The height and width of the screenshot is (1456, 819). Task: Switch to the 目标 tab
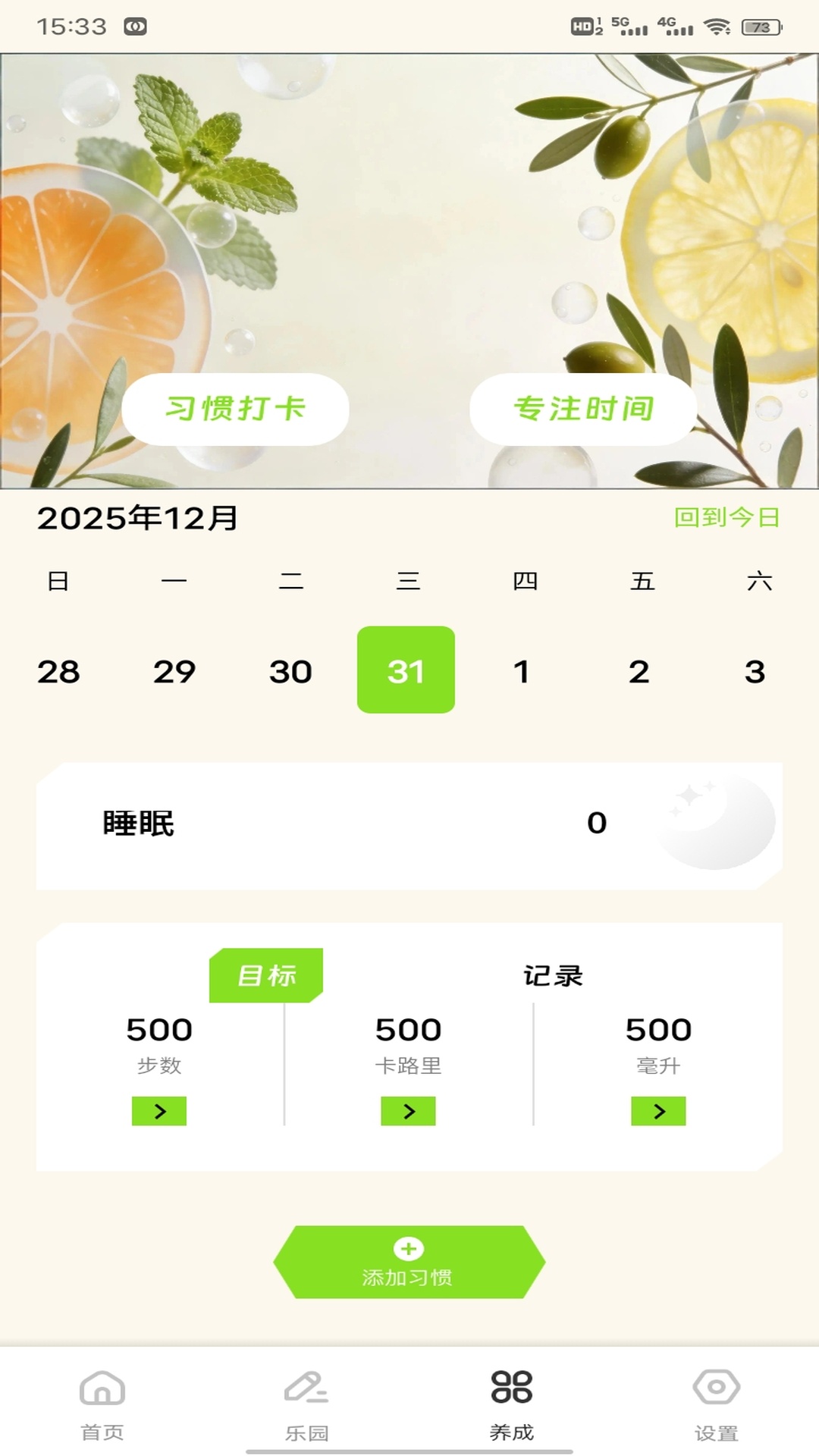tap(266, 976)
